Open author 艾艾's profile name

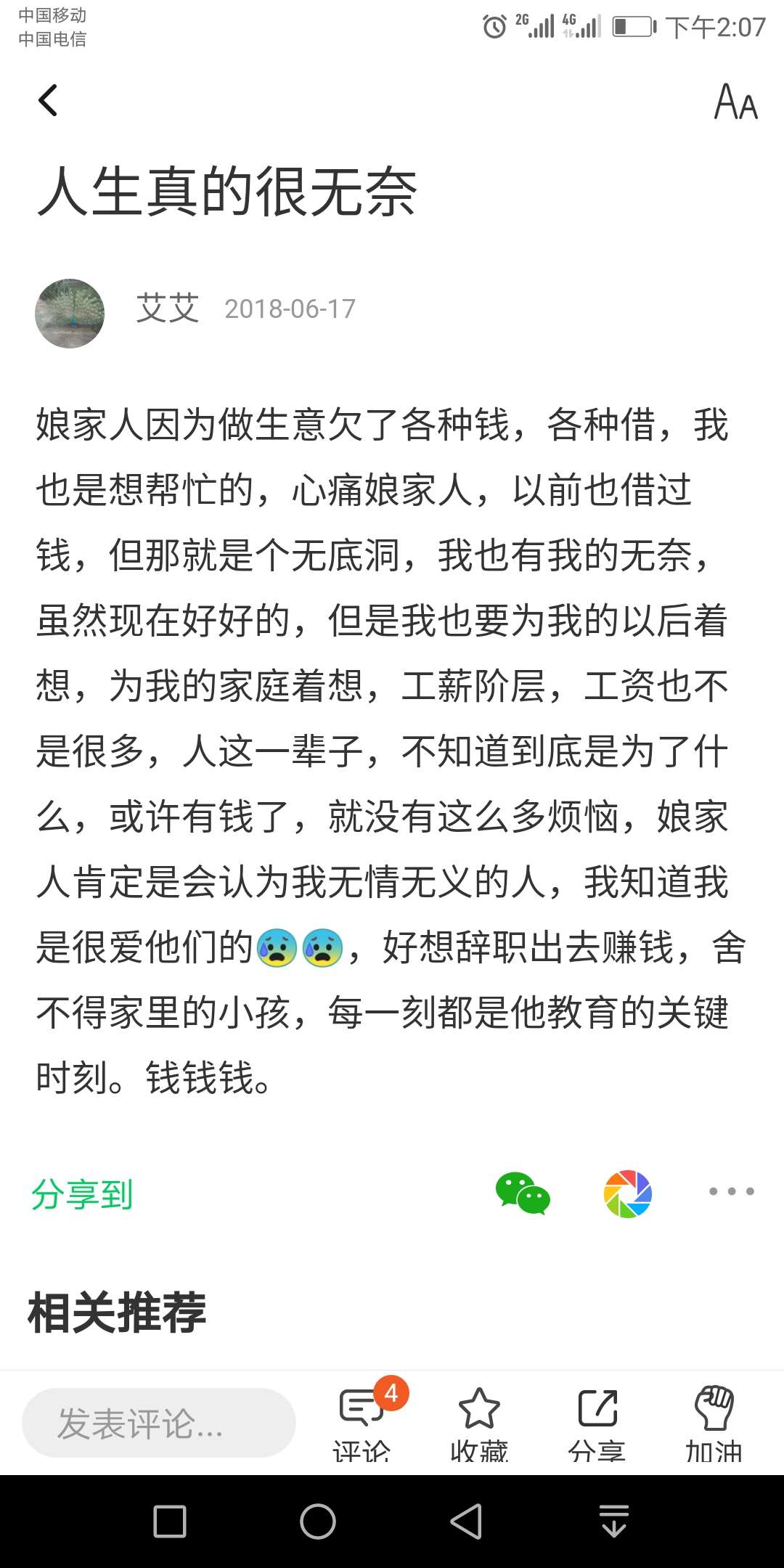click(x=167, y=308)
